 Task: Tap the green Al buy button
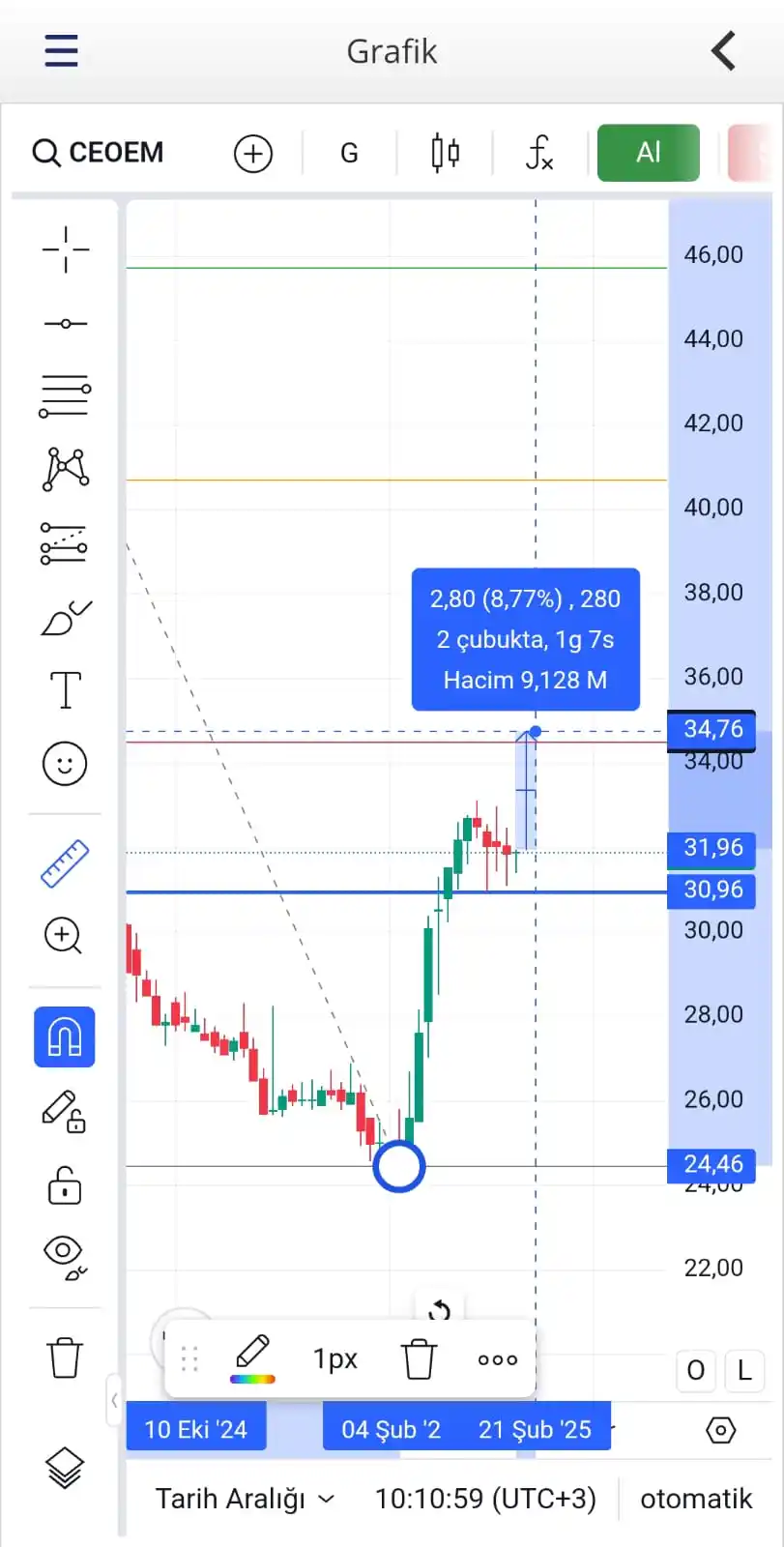(648, 153)
